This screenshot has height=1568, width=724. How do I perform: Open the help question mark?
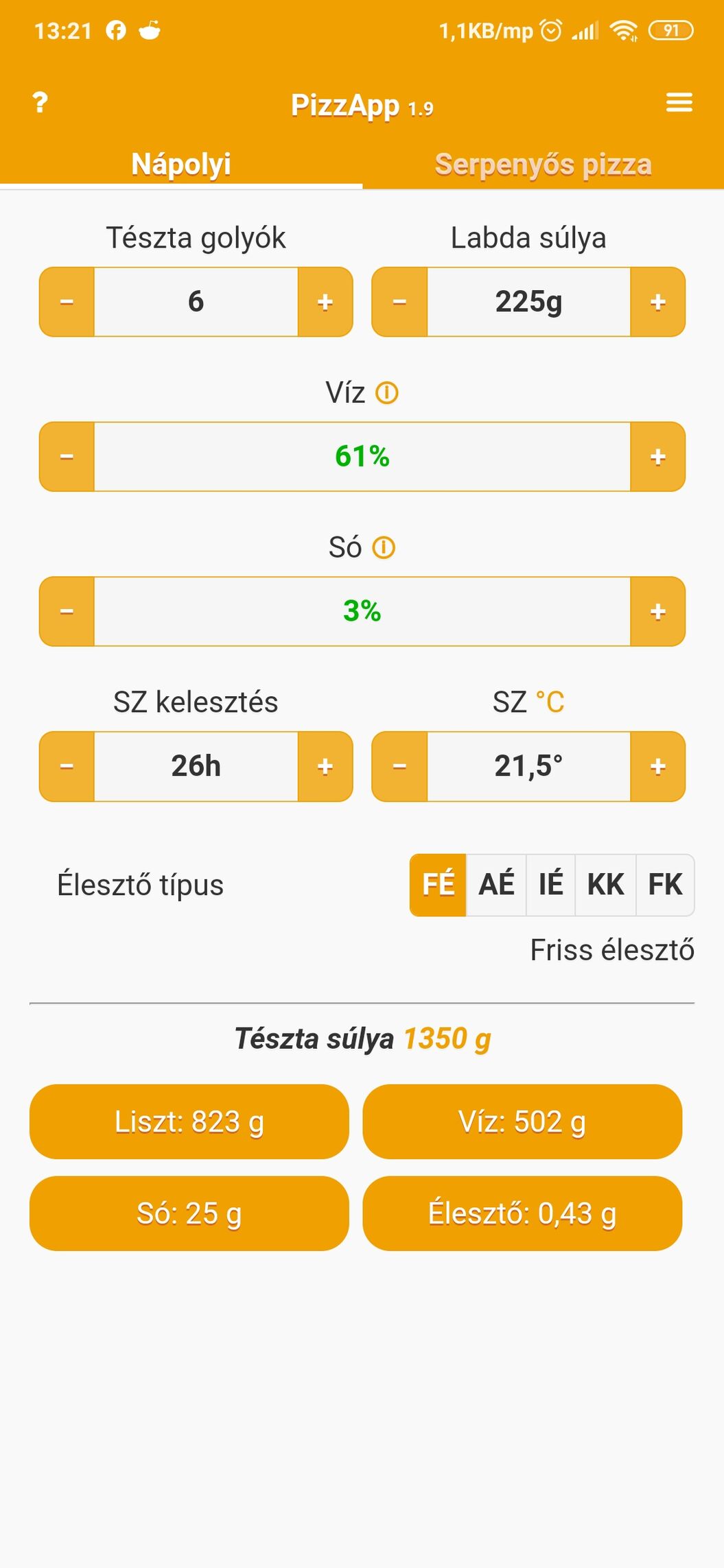click(40, 102)
